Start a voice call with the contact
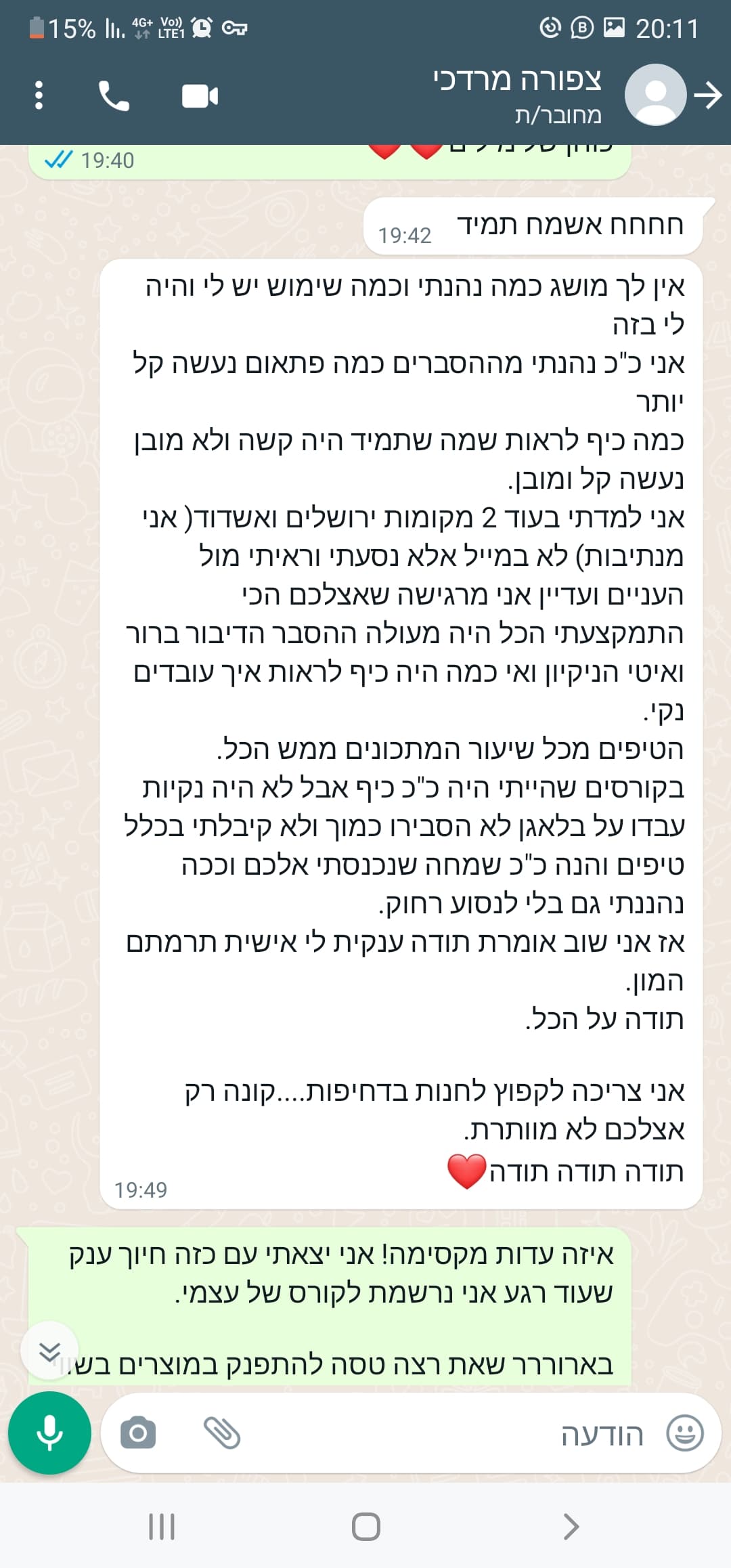The width and height of the screenshot is (731, 1568). [x=114, y=95]
